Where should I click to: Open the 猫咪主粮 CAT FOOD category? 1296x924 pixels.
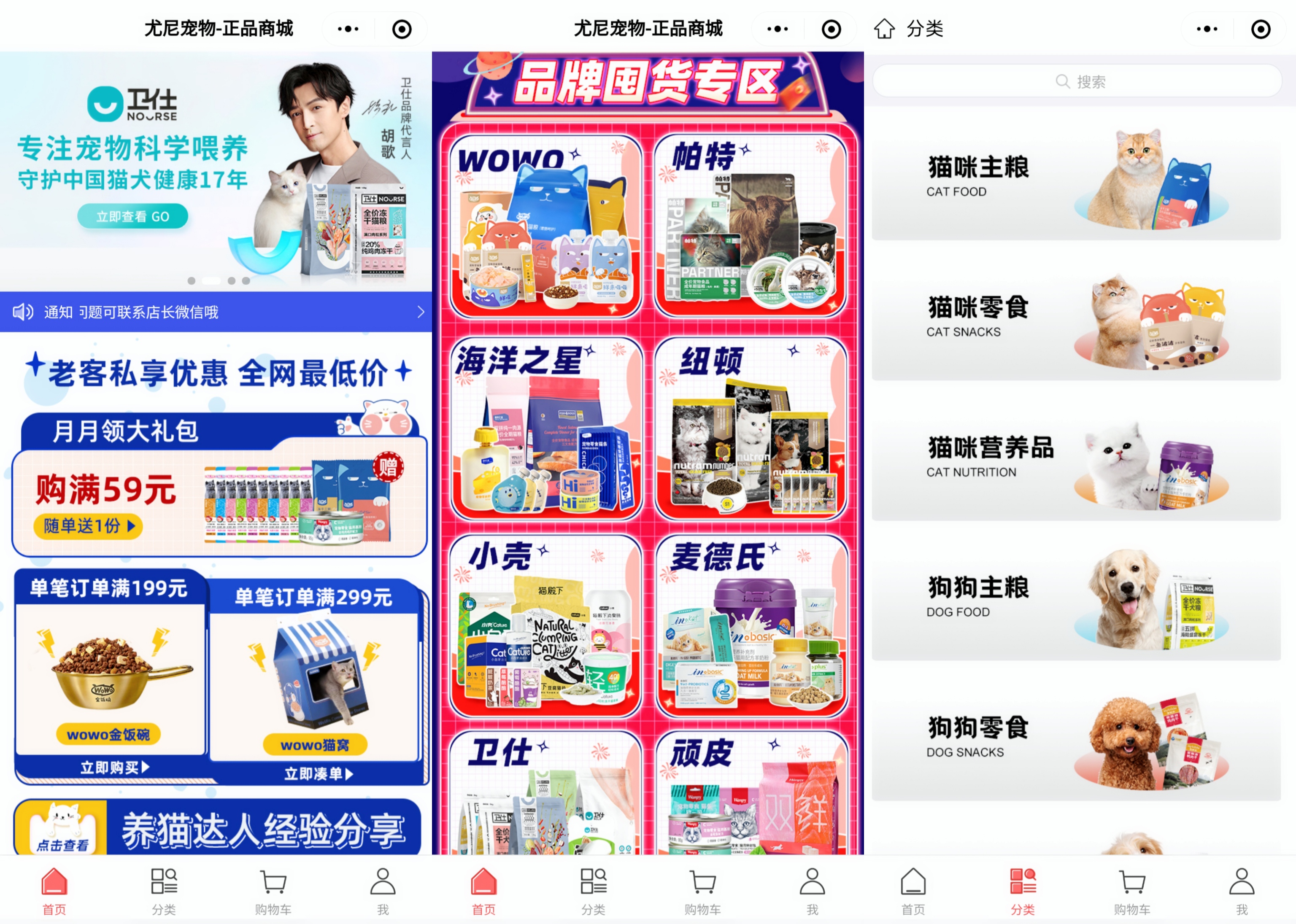(x=1076, y=179)
